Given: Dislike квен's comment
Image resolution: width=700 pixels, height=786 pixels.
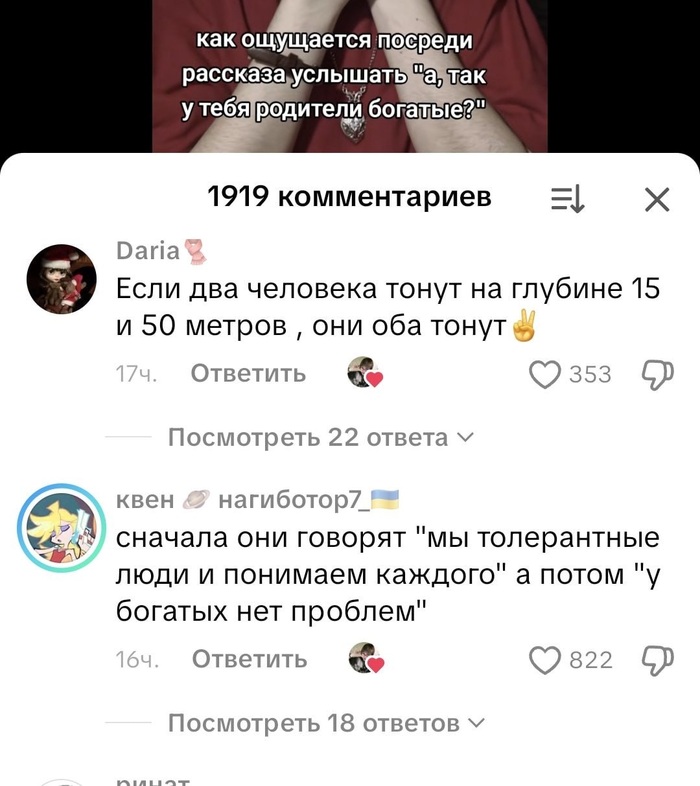Looking at the screenshot, I should (656, 659).
